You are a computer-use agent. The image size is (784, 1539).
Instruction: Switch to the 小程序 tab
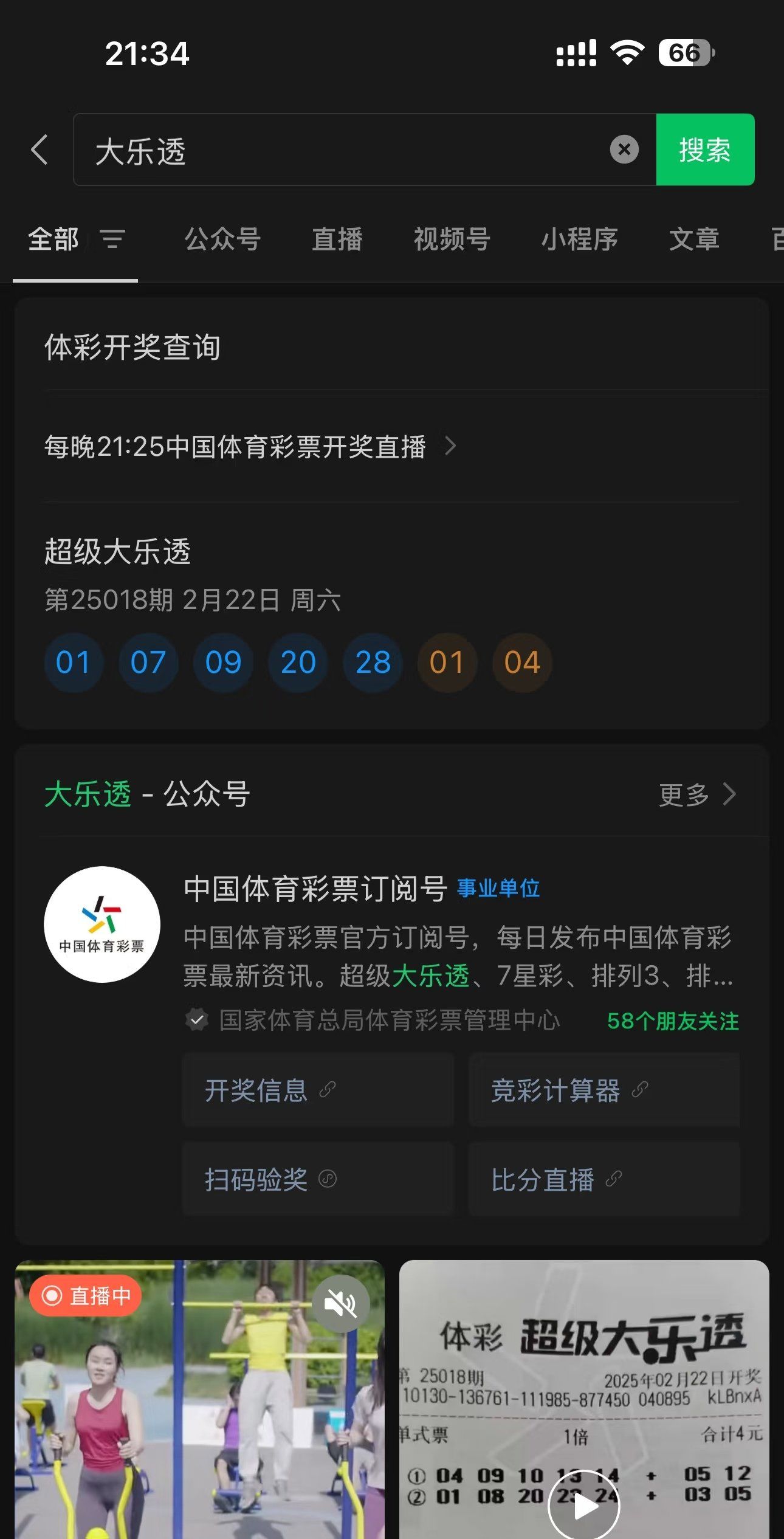pos(580,239)
